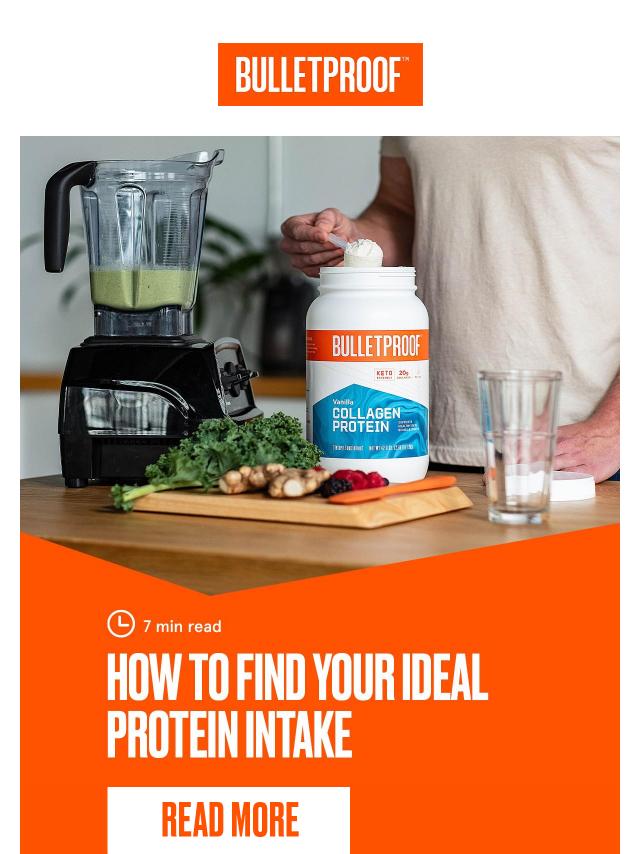This screenshot has width=640, height=854.
Task: Open the protein intake article image
Action: coord(320,340)
